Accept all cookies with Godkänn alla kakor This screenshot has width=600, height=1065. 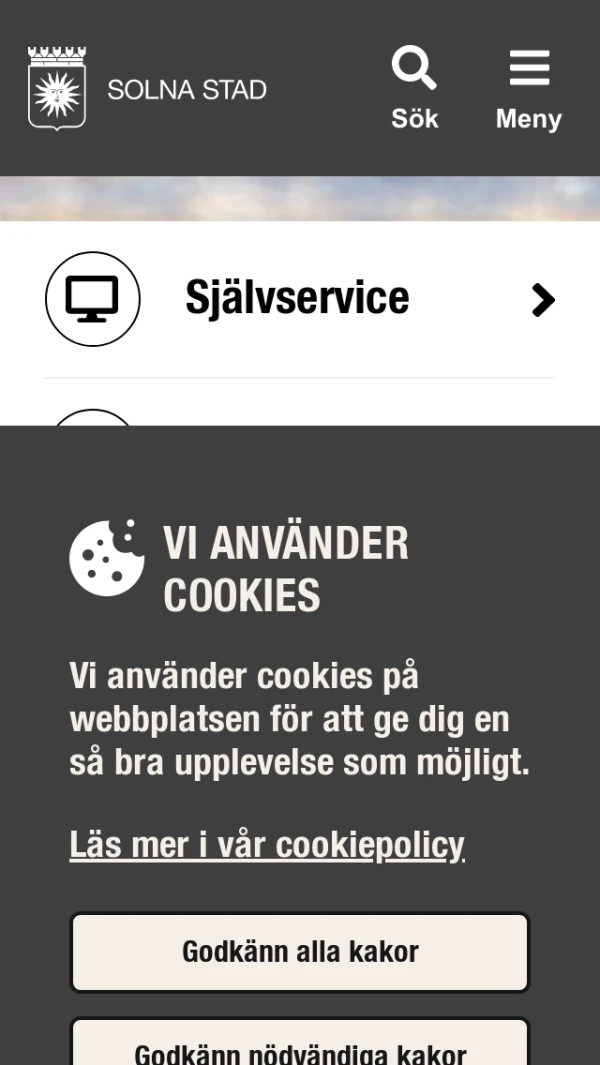[299, 951]
